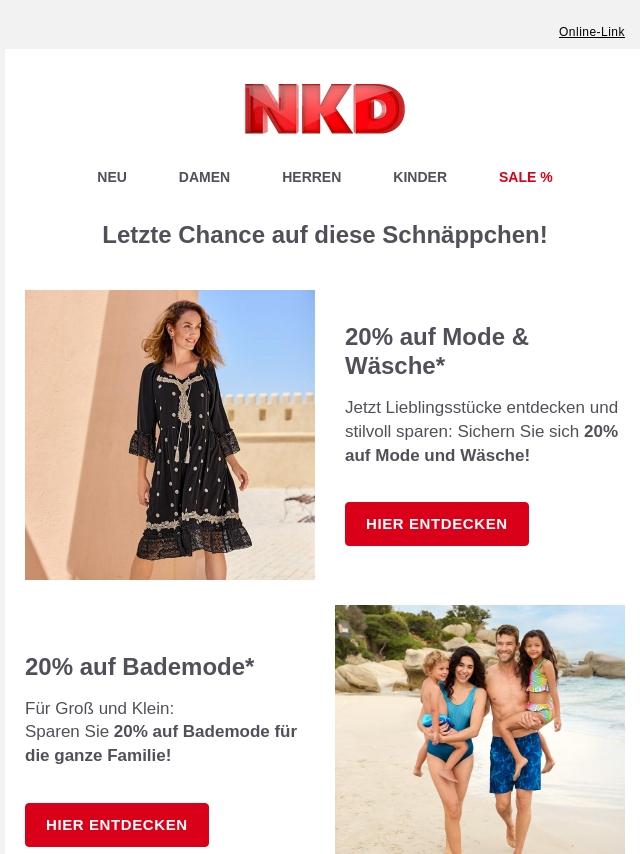Tap Hier Entdecken for Bademode
The height and width of the screenshot is (854, 640).
(117, 825)
